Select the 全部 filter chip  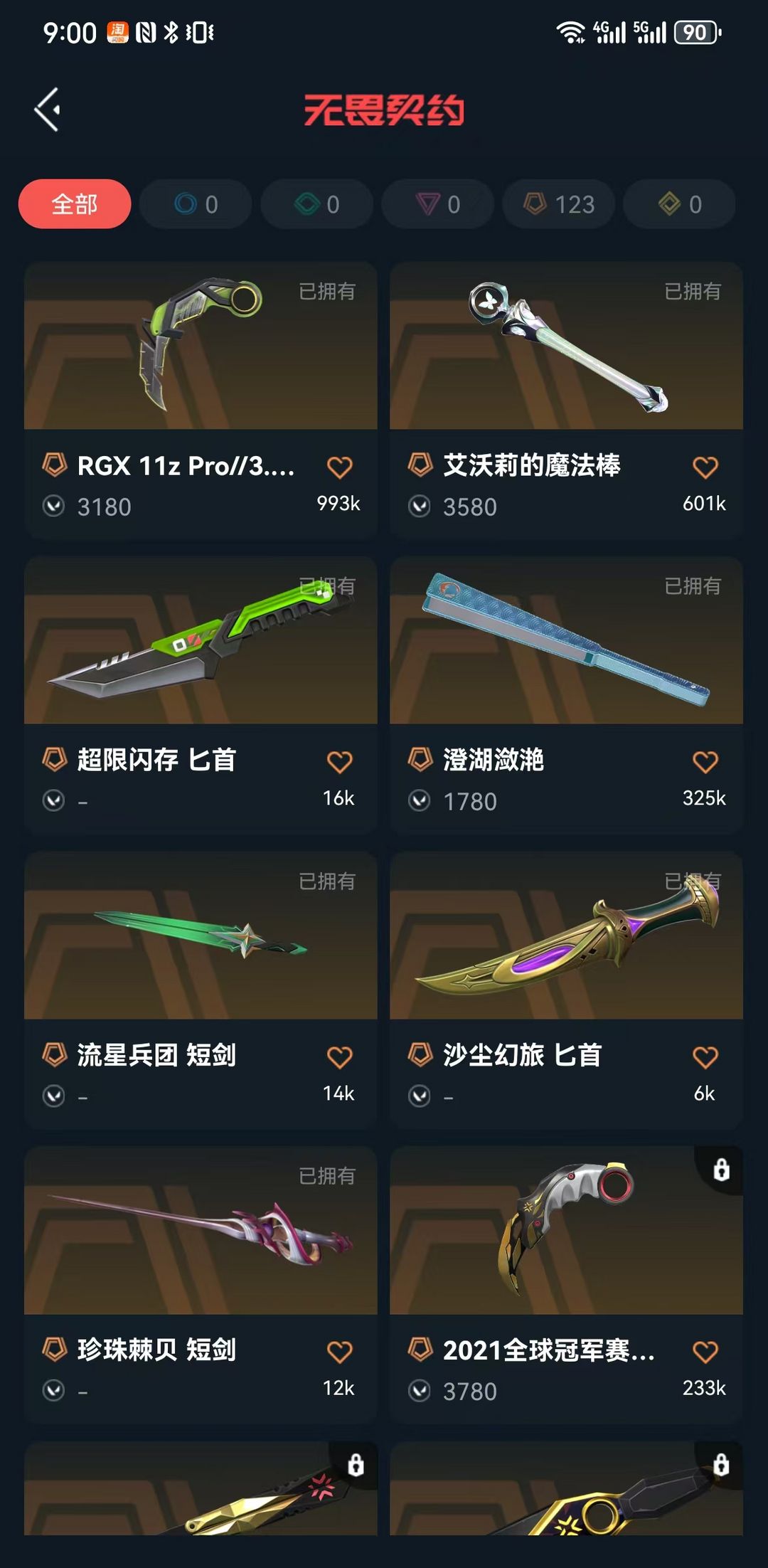pyautogui.click(x=75, y=204)
